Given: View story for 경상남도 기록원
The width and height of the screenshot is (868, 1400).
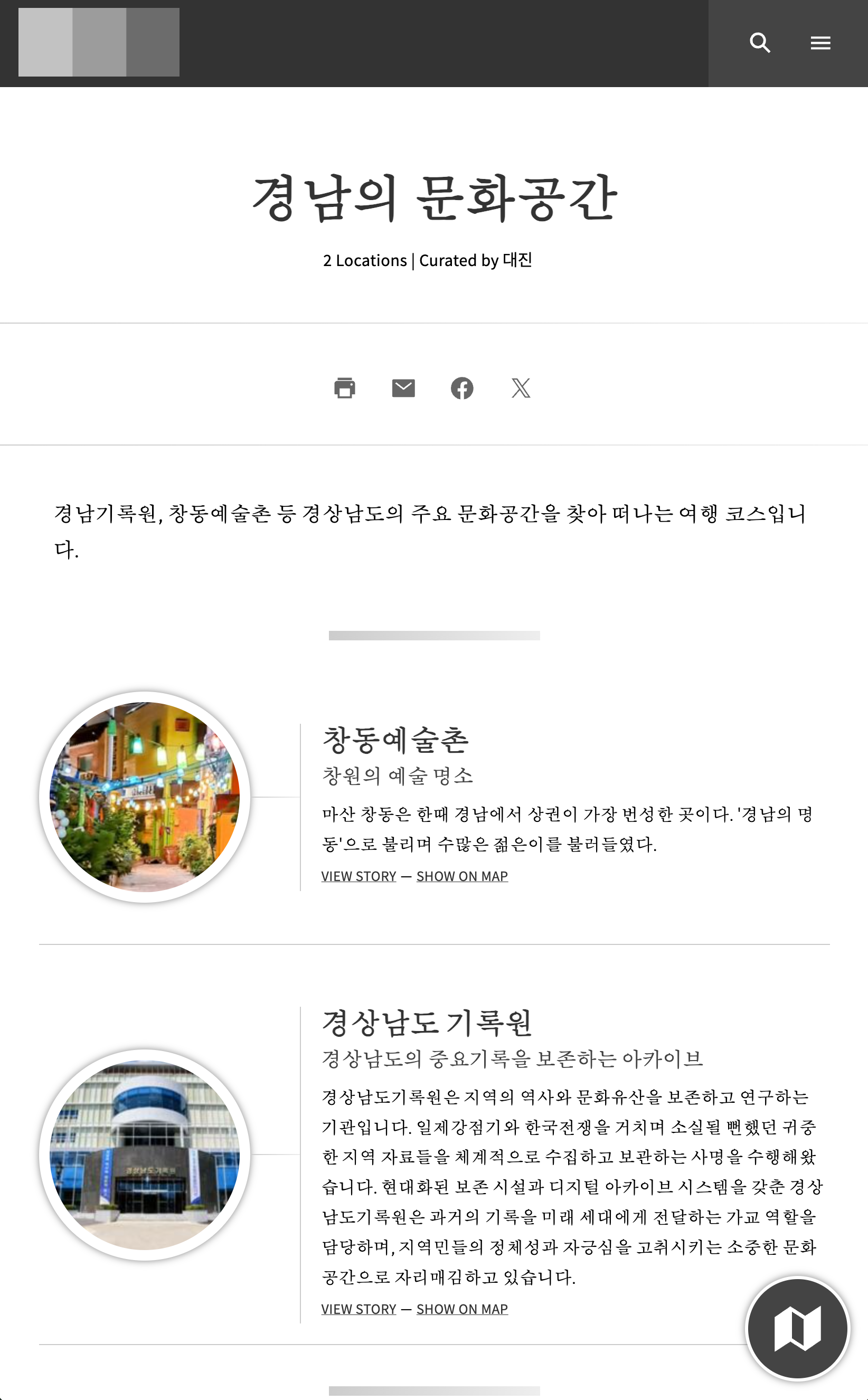Looking at the screenshot, I should 359,1309.
